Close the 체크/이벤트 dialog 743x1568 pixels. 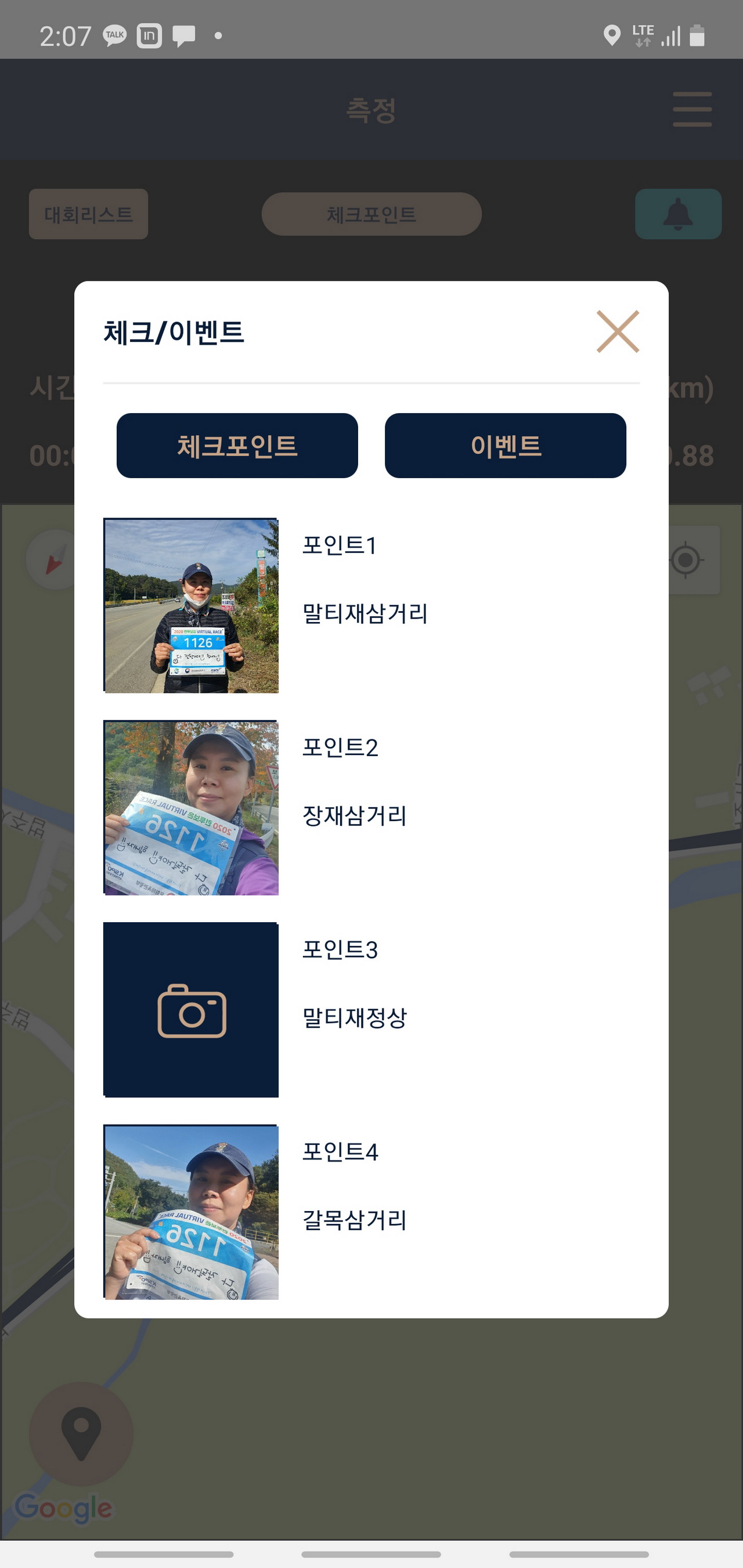pos(618,332)
